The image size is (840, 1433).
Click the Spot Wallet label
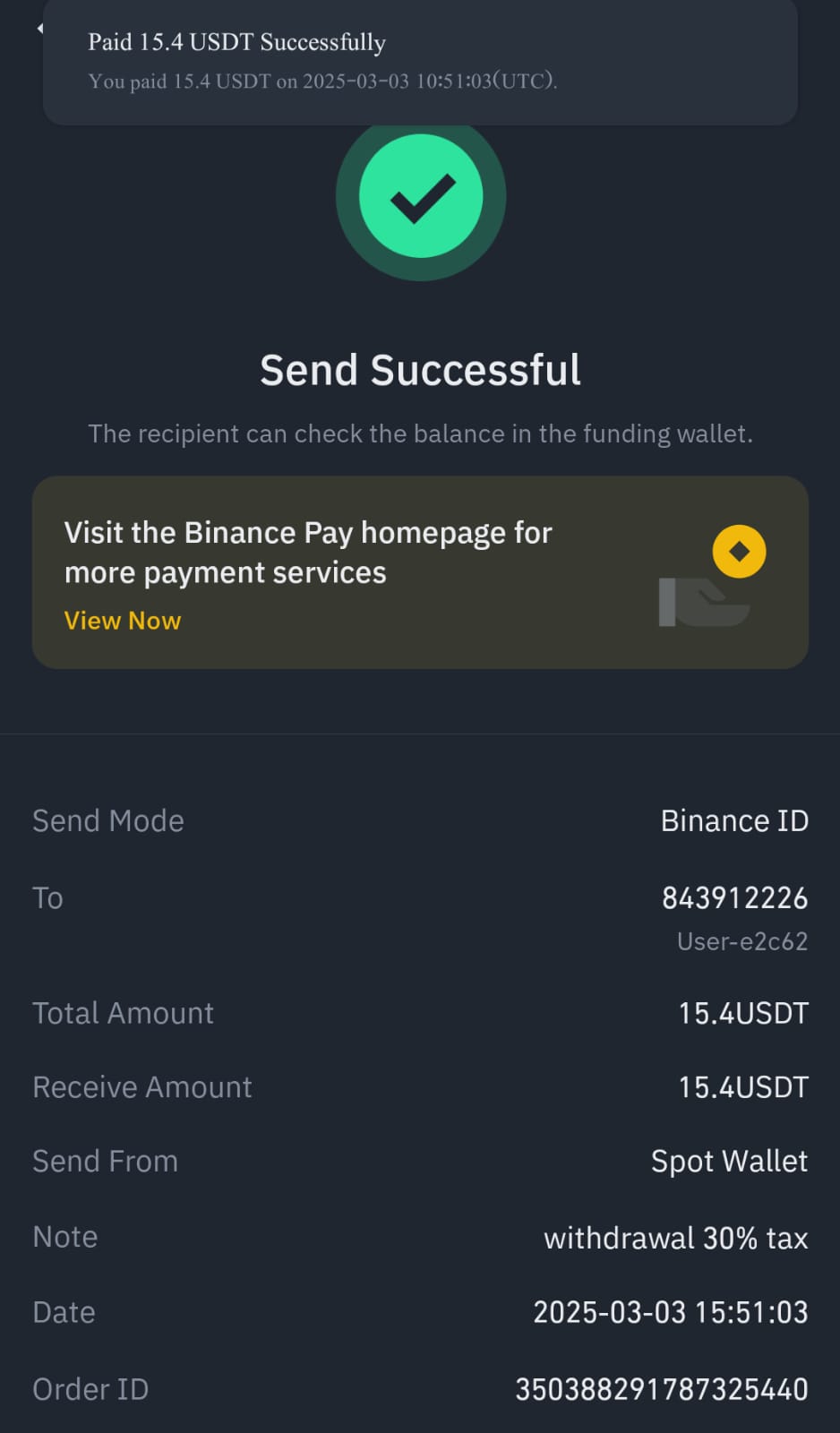click(729, 1160)
